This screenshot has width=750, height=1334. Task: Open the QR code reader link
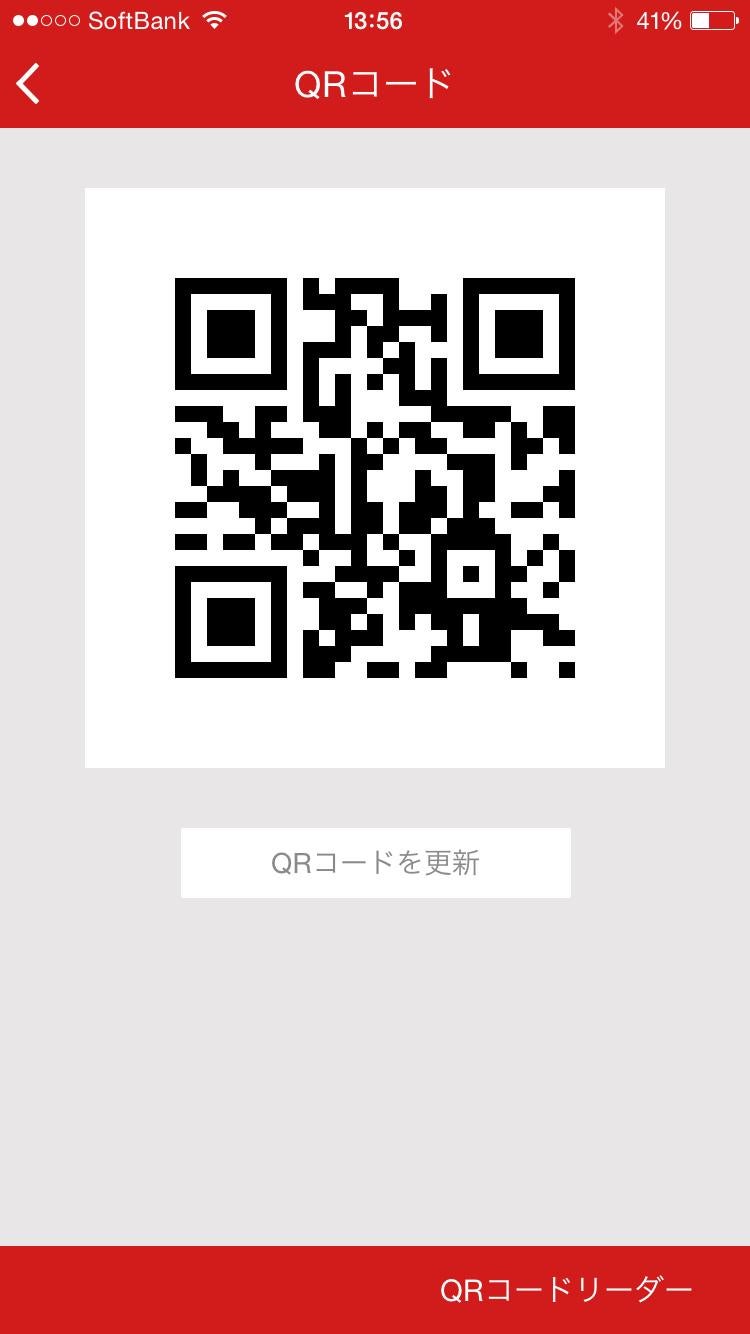click(x=565, y=1290)
